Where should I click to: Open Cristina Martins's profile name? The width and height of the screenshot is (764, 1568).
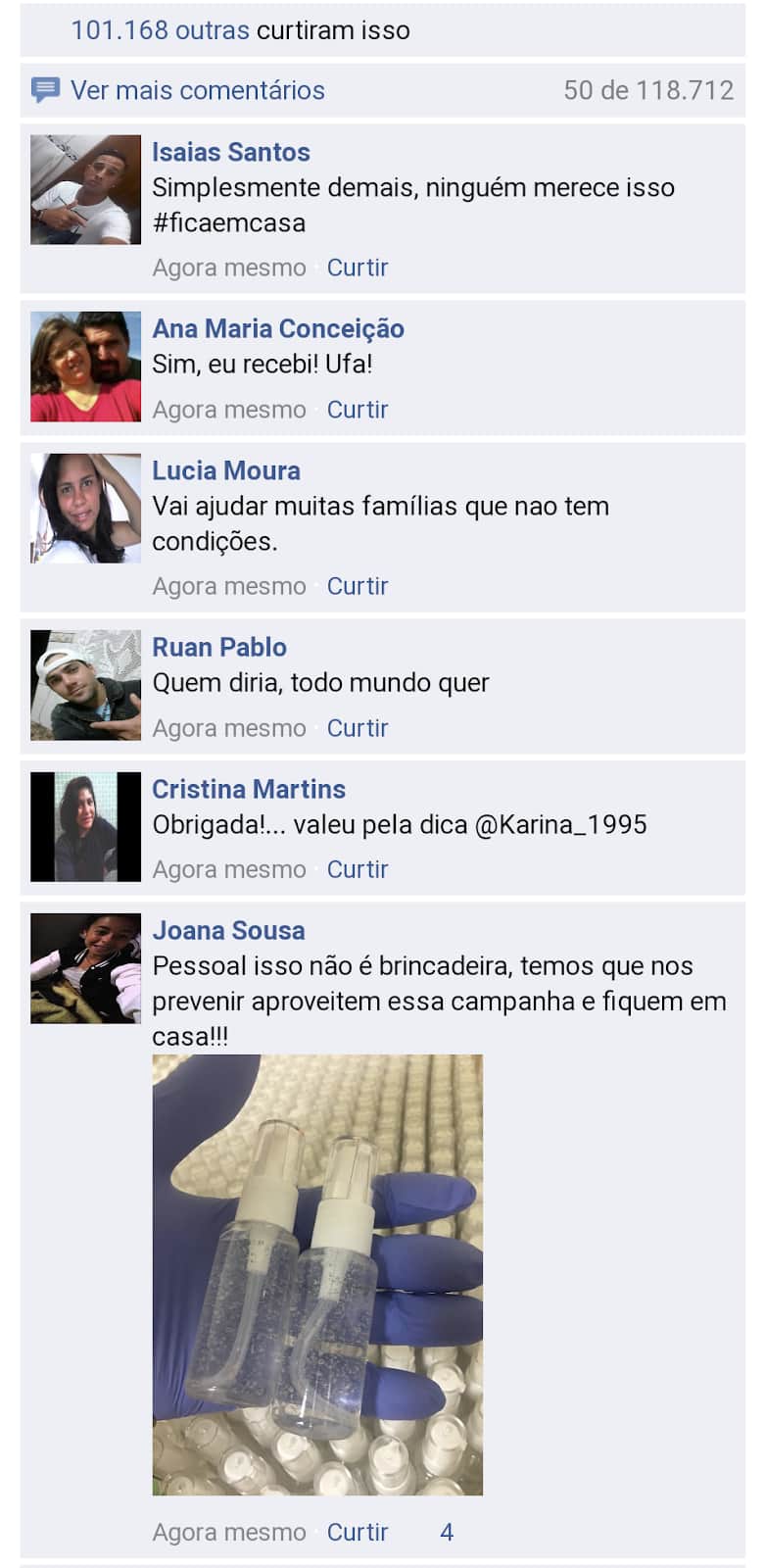point(248,789)
